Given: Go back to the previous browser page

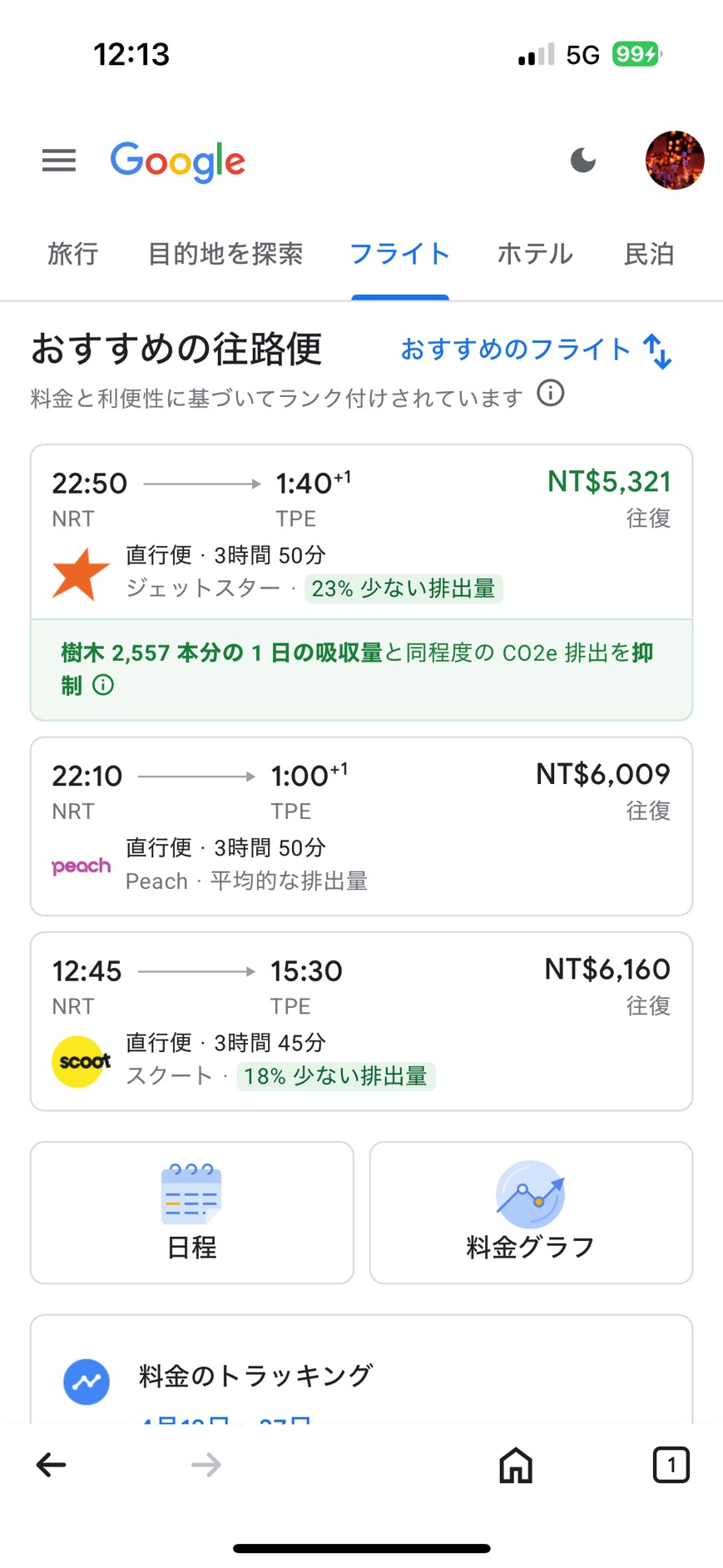Looking at the screenshot, I should [52, 1465].
